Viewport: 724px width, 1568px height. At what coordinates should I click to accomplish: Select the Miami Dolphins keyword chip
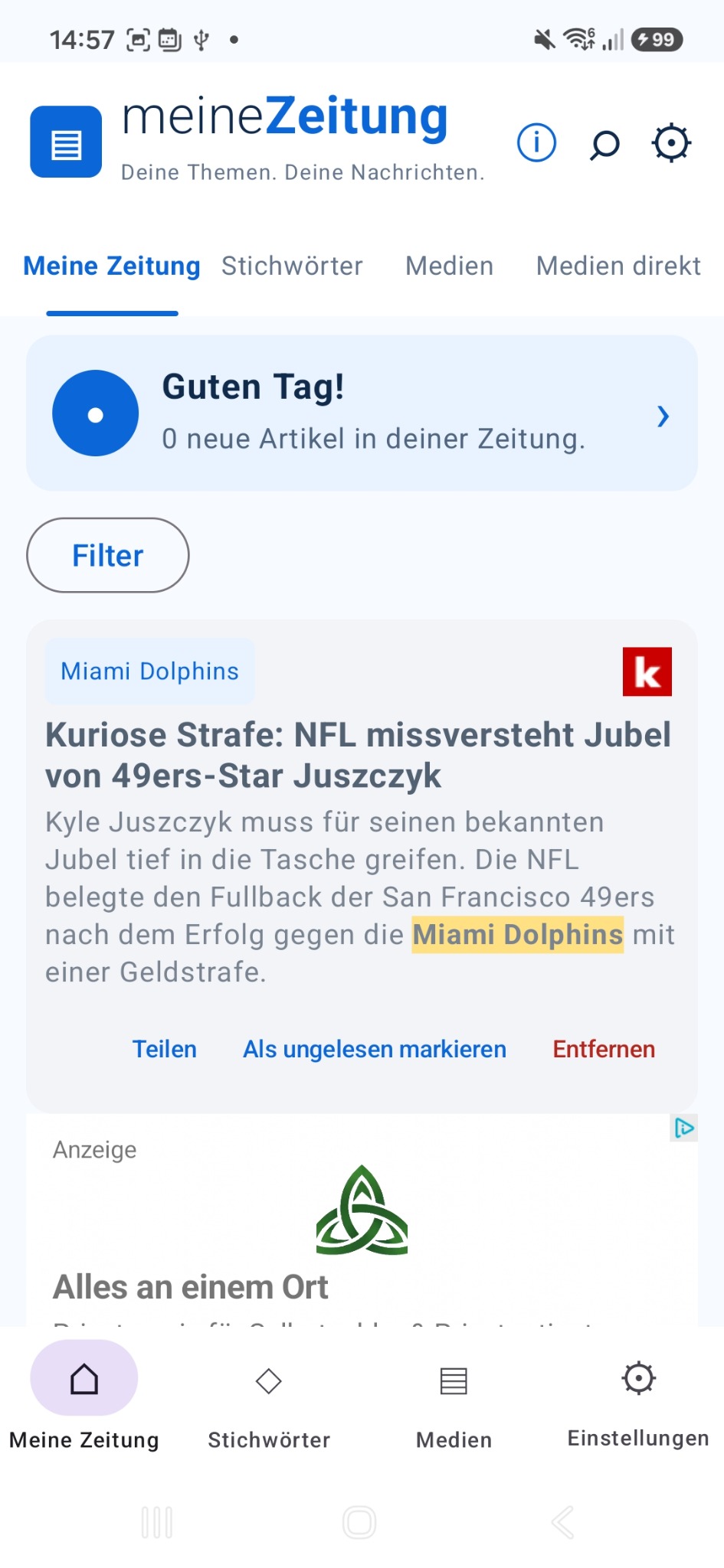[150, 671]
